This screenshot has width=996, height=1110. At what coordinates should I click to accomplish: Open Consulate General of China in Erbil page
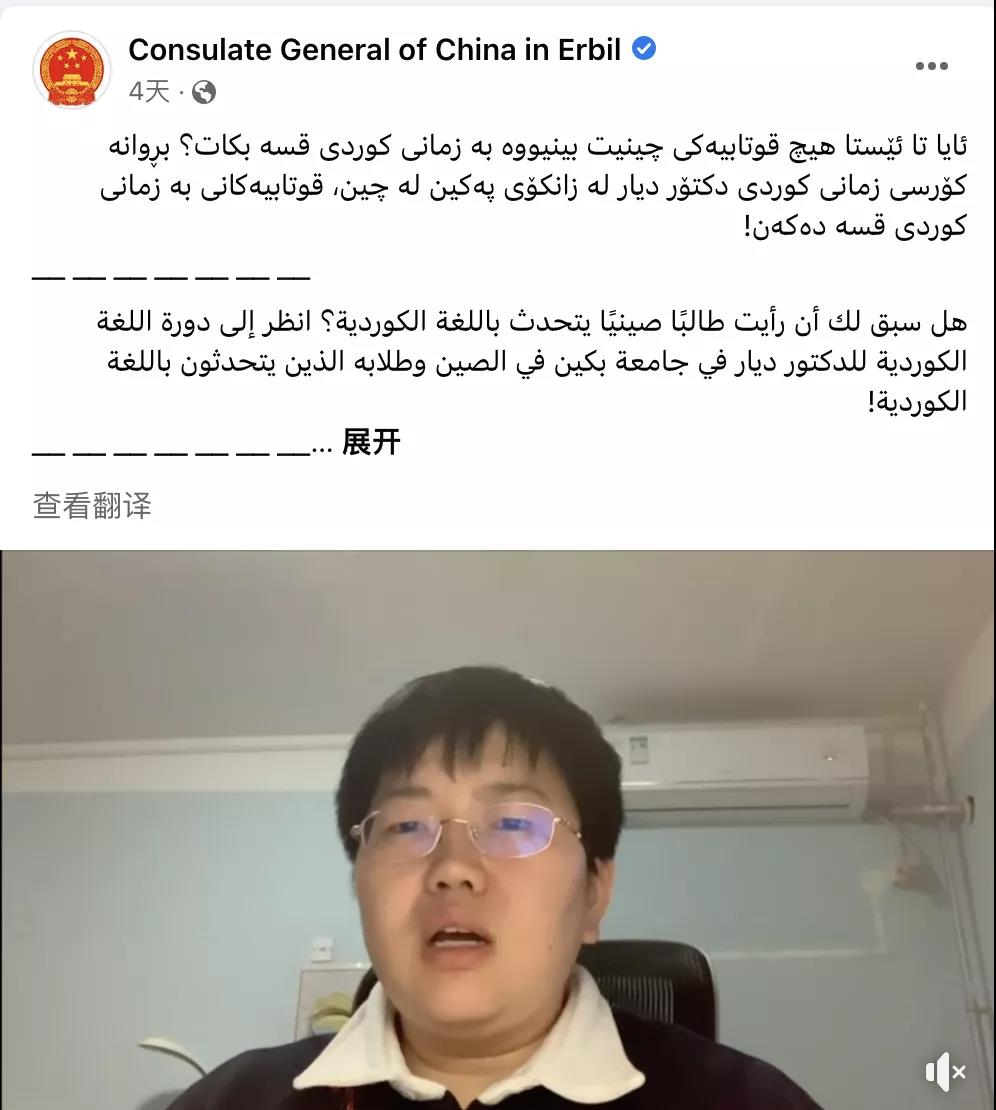click(374, 49)
